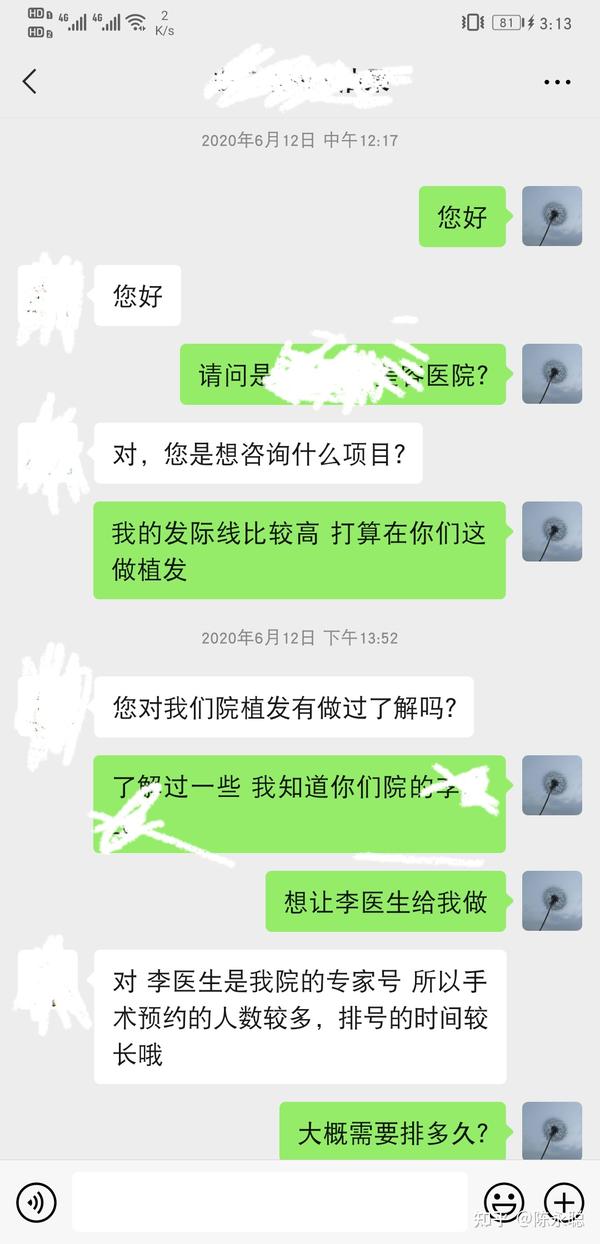Open the plus attachment menu
The width and height of the screenshot is (600, 1244).
click(x=564, y=1201)
